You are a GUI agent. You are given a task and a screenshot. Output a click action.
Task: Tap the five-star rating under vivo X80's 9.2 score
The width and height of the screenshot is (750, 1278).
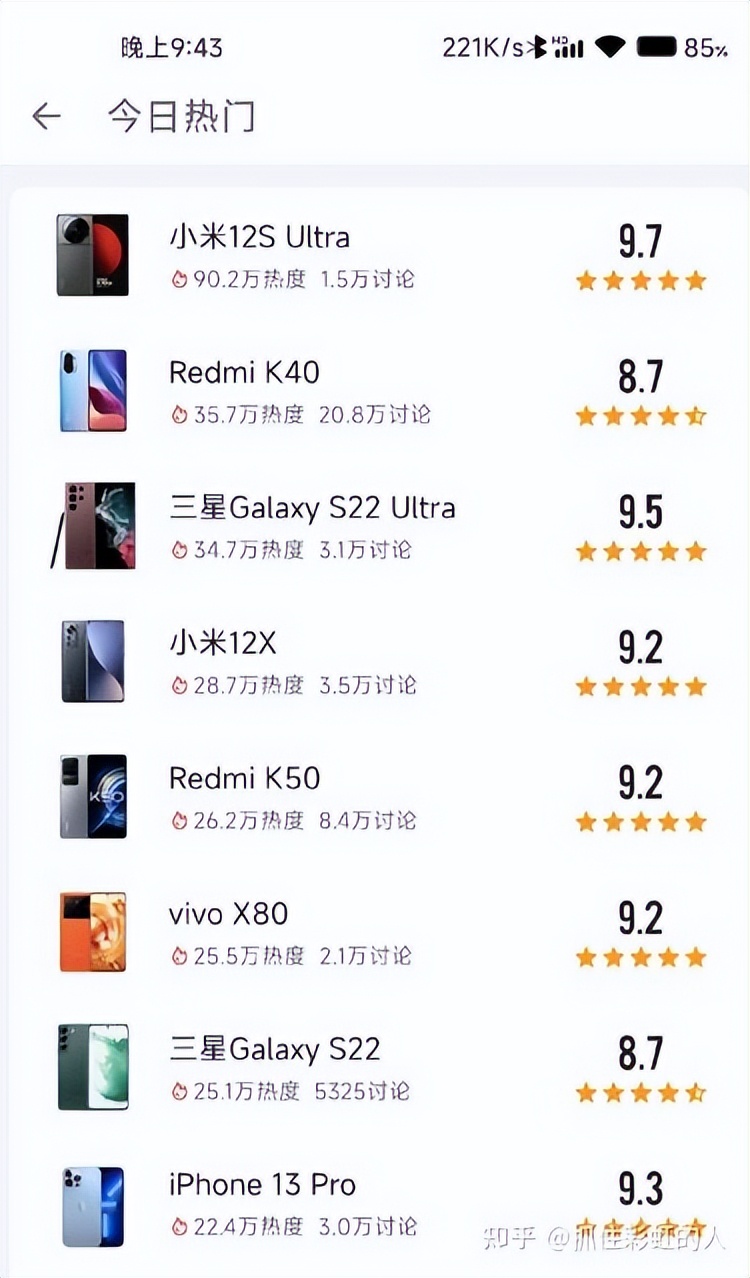coord(640,956)
